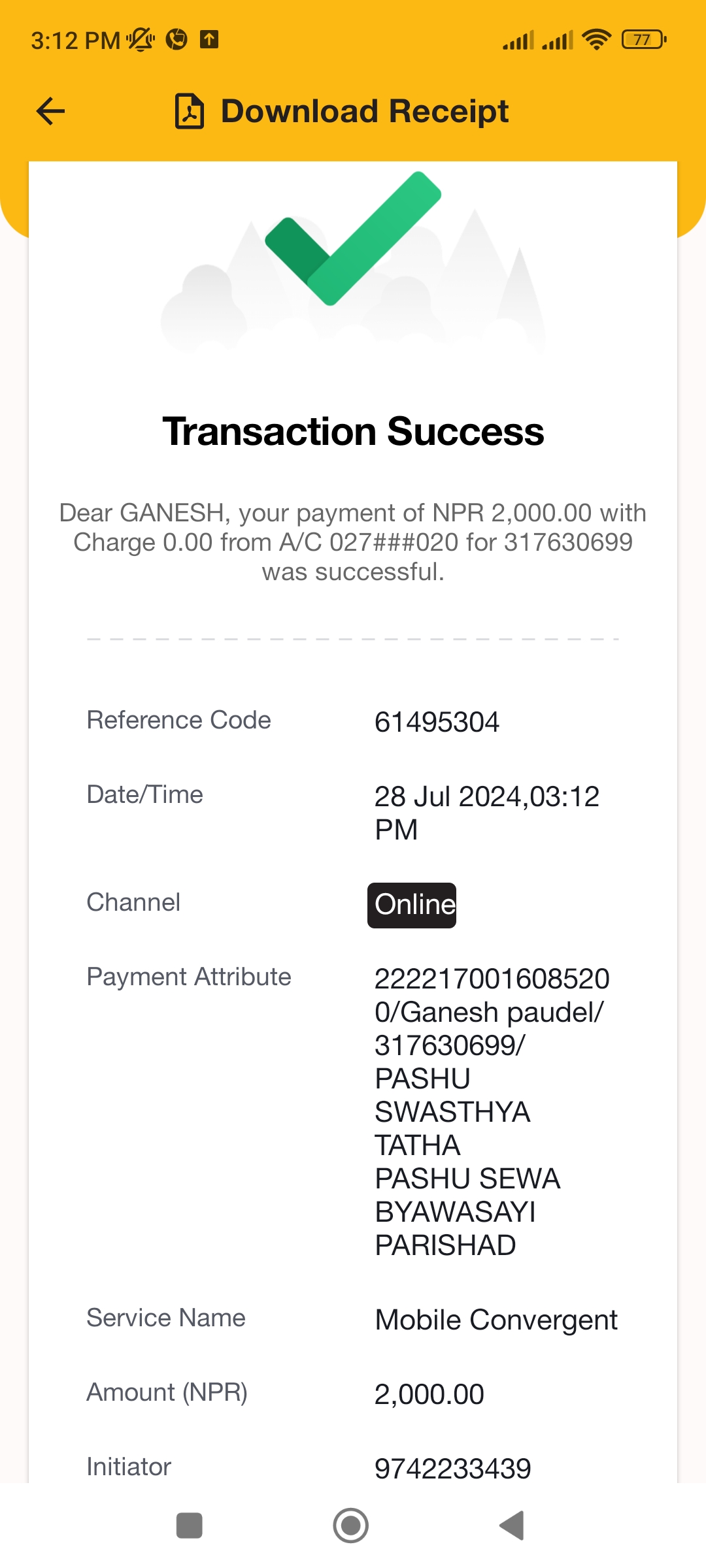The image size is (706, 1568).
Task: Tap the system back triangle
Action: point(512,1526)
